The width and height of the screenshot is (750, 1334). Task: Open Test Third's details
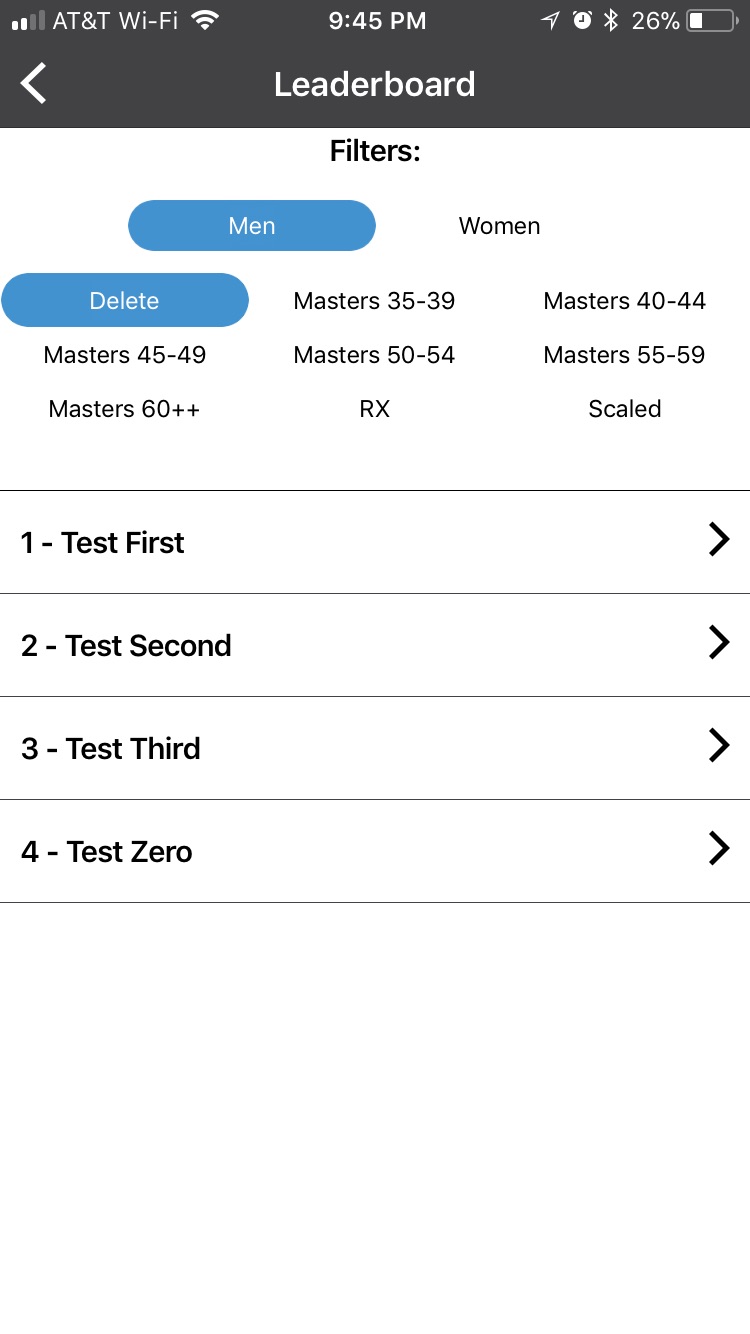pyautogui.click(x=375, y=748)
